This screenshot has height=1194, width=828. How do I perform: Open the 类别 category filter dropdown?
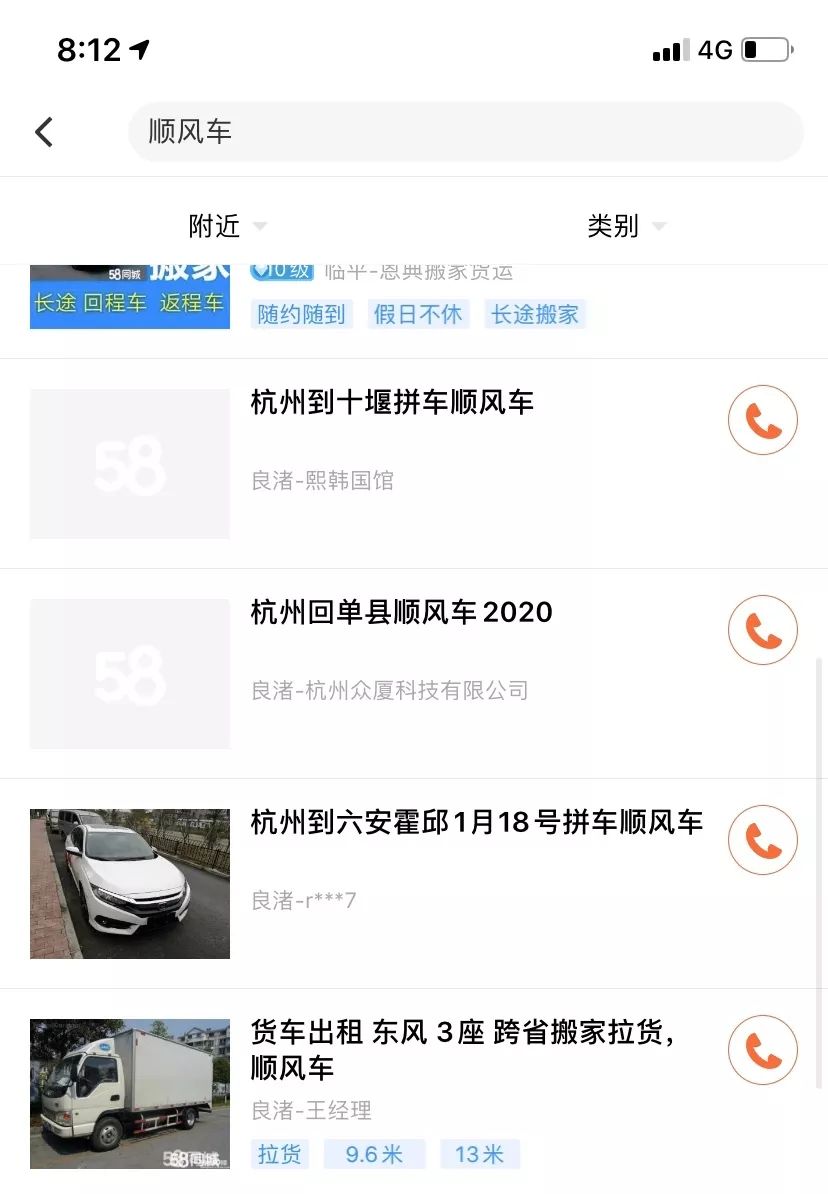point(615,226)
